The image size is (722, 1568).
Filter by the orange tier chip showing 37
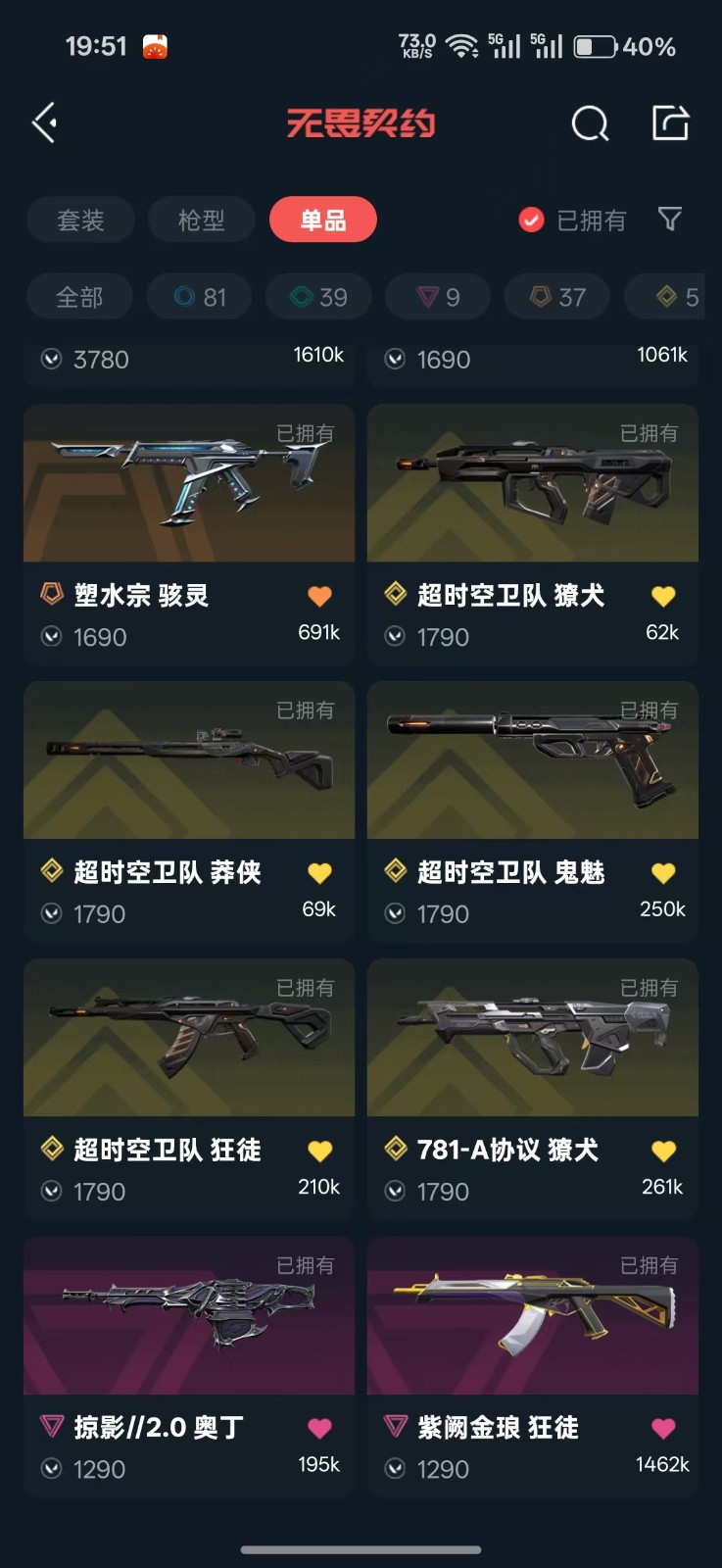(x=557, y=297)
